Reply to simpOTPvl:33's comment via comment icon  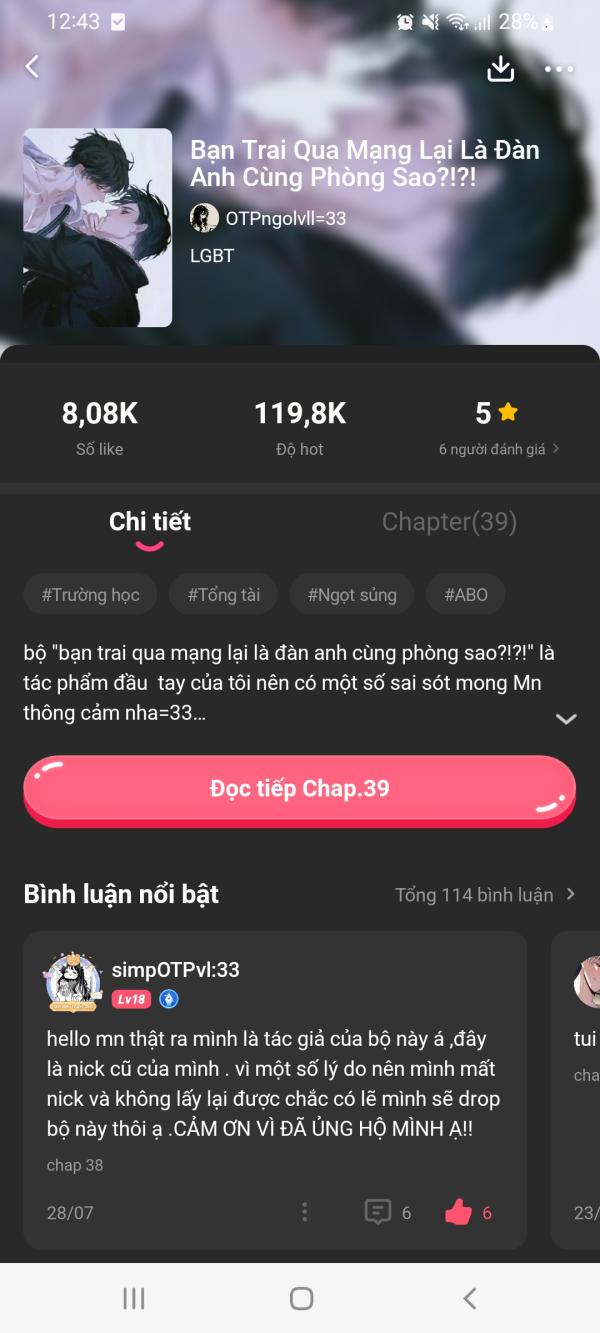378,1212
